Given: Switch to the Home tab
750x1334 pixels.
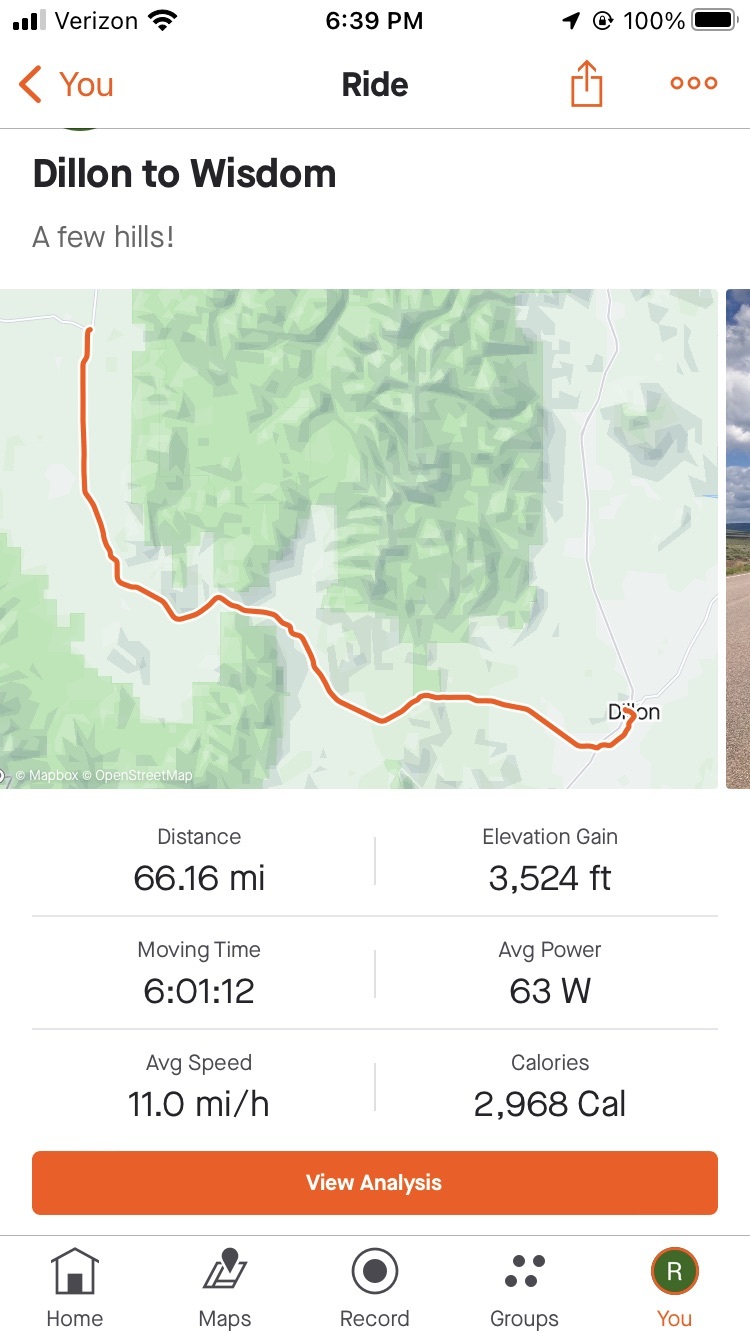Looking at the screenshot, I should [x=75, y=1287].
